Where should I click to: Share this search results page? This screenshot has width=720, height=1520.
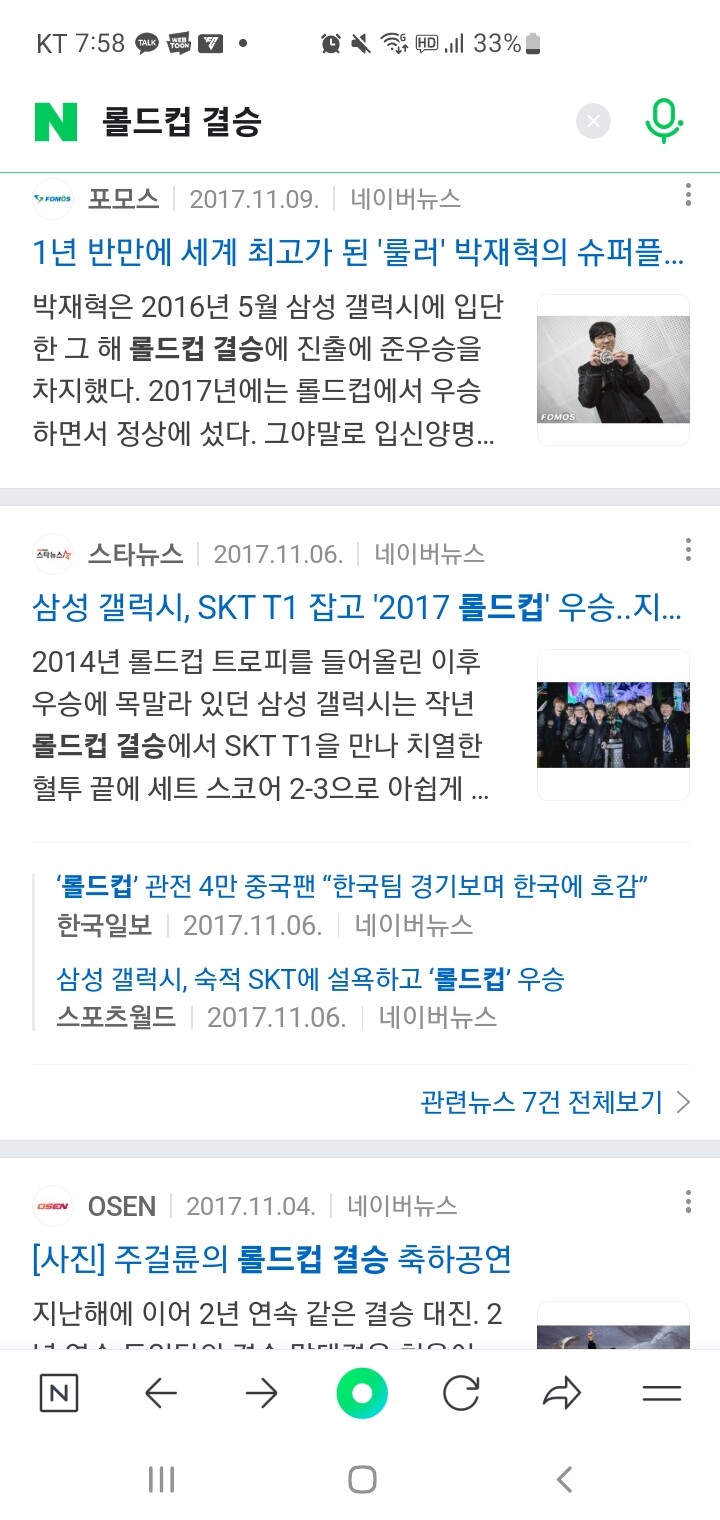(562, 1393)
